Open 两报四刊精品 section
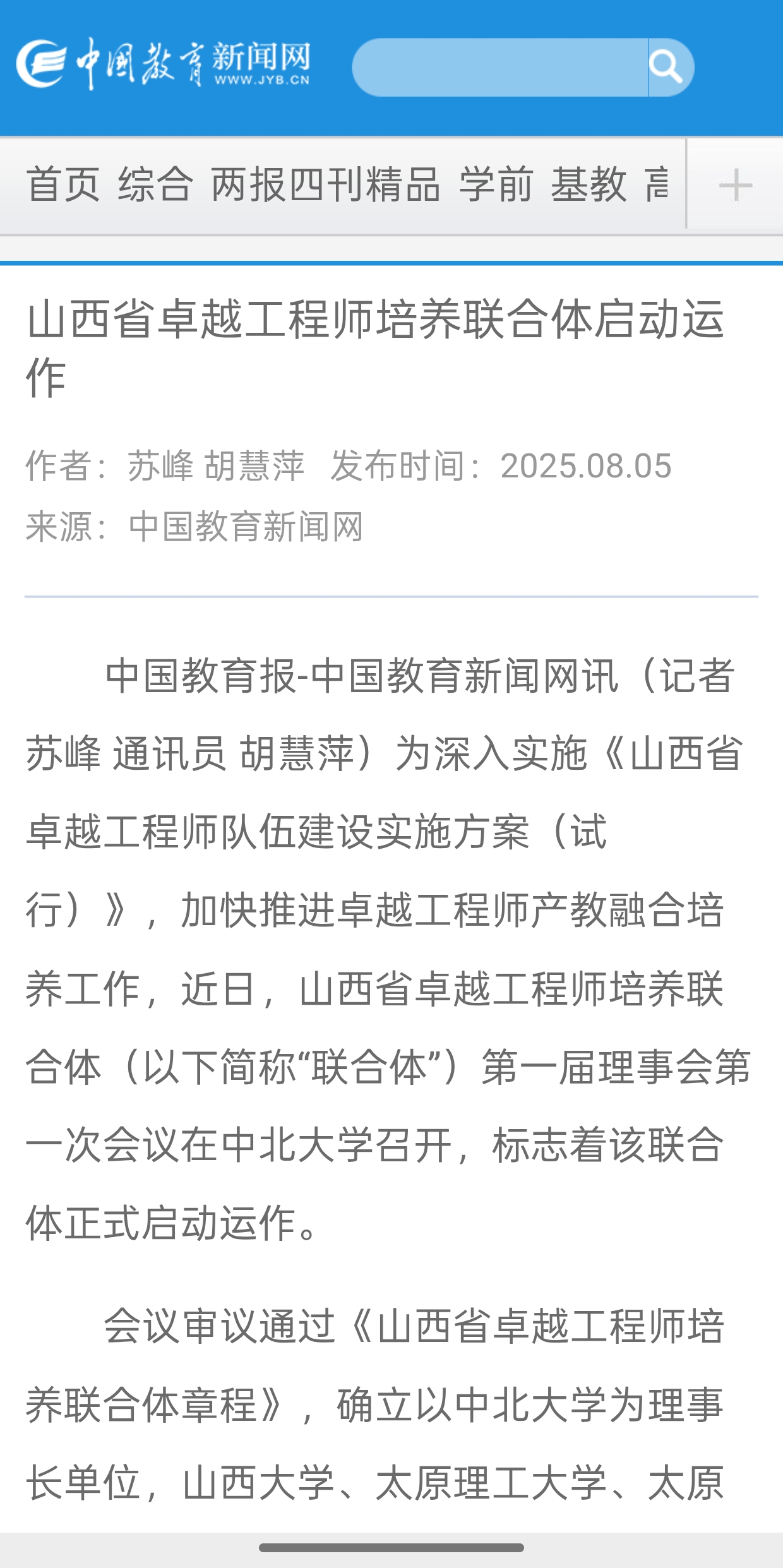783x1568 pixels. [x=326, y=184]
